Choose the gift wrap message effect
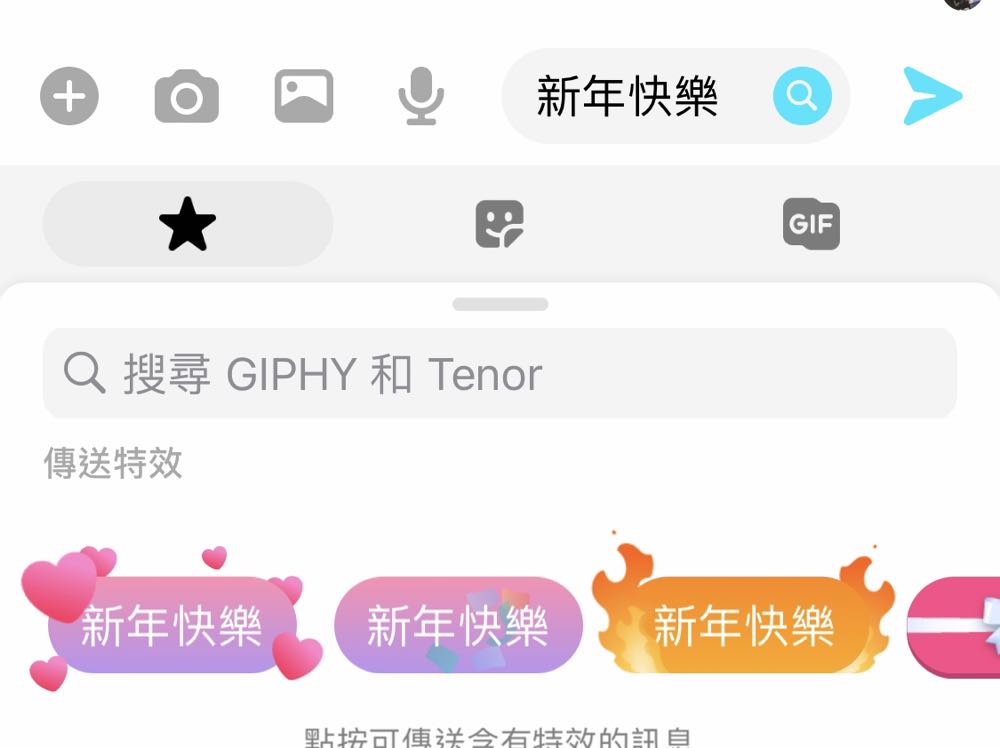The image size is (1000, 748). coord(955,628)
